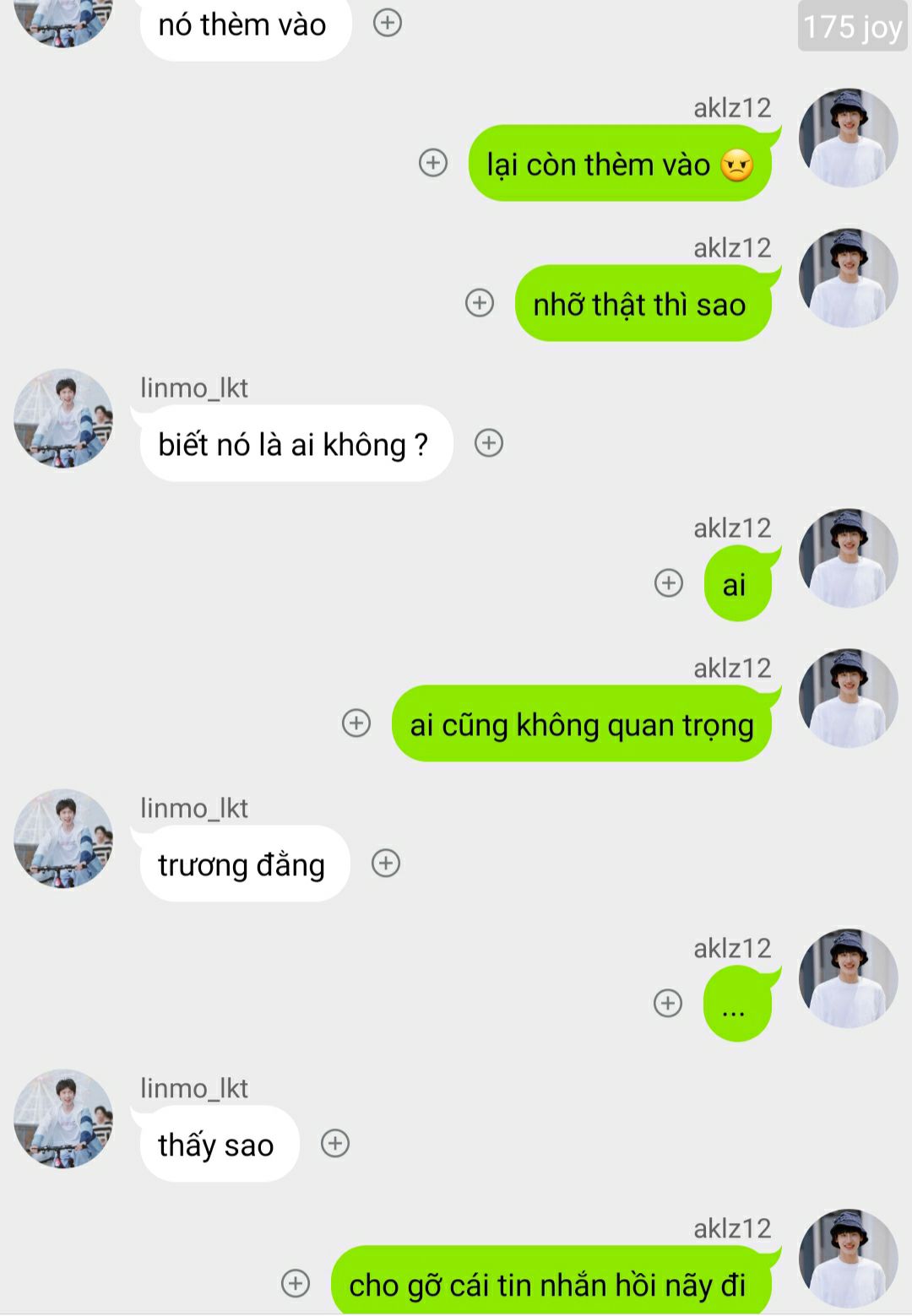Tap plus icon beside 'cho gỡ cái tin nhắn'
Image resolution: width=912 pixels, height=1316 pixels.
click(x=296, y=1283)
